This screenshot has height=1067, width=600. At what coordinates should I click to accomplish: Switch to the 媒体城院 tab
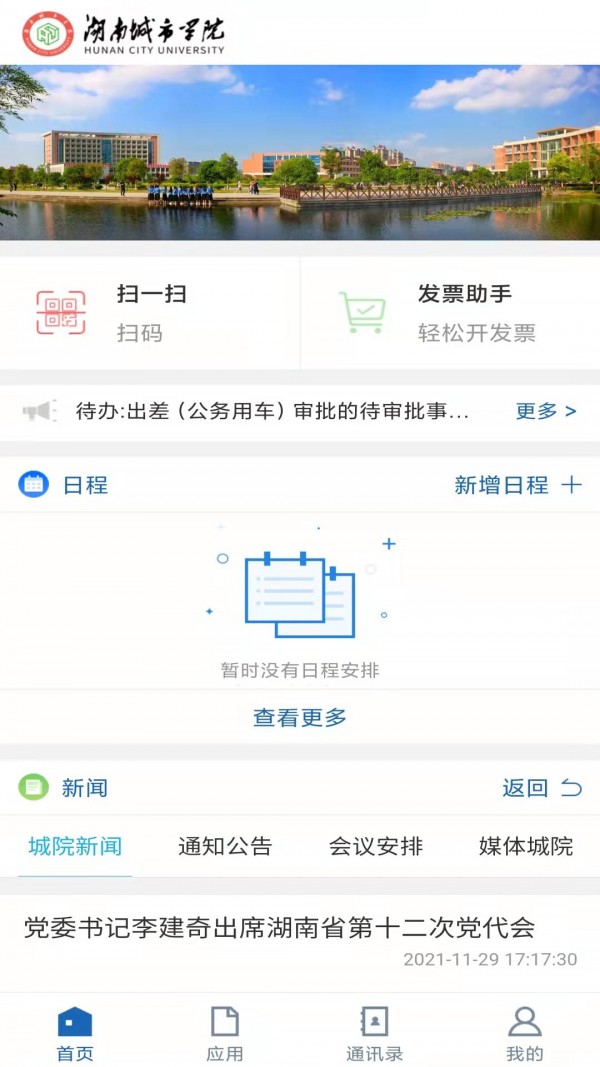(x=526, y=846)
